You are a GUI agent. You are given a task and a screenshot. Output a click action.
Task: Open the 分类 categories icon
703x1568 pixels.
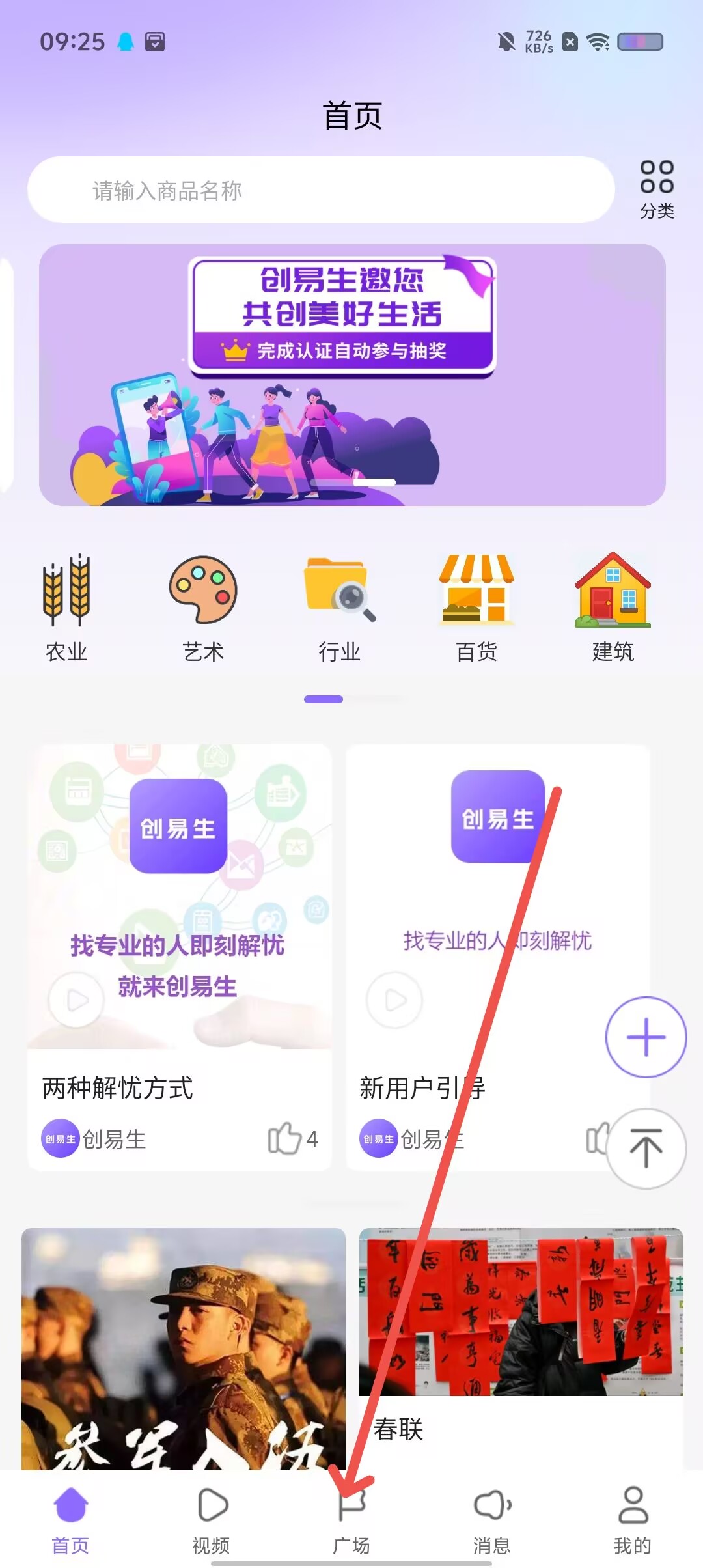coord(656,189)
